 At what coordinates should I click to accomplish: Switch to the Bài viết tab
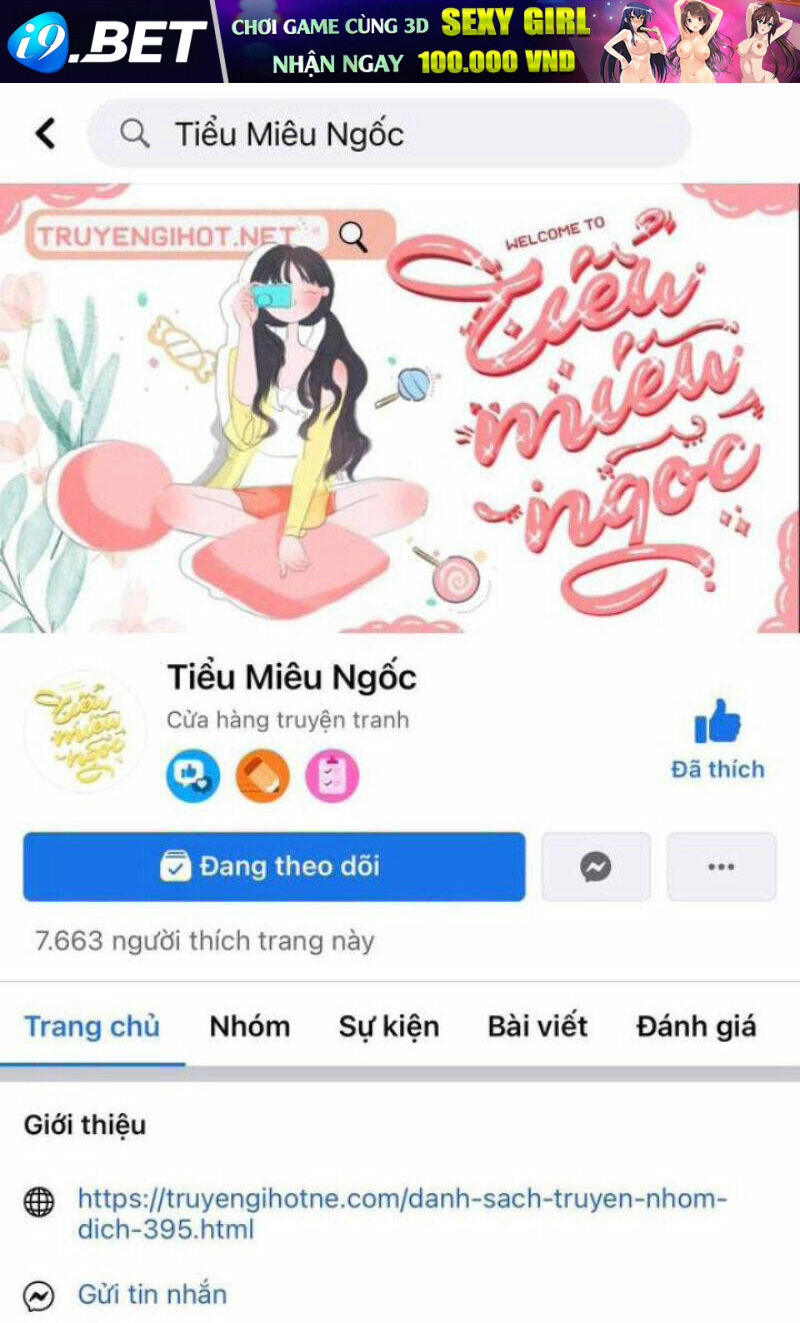tap(537, 1026)
